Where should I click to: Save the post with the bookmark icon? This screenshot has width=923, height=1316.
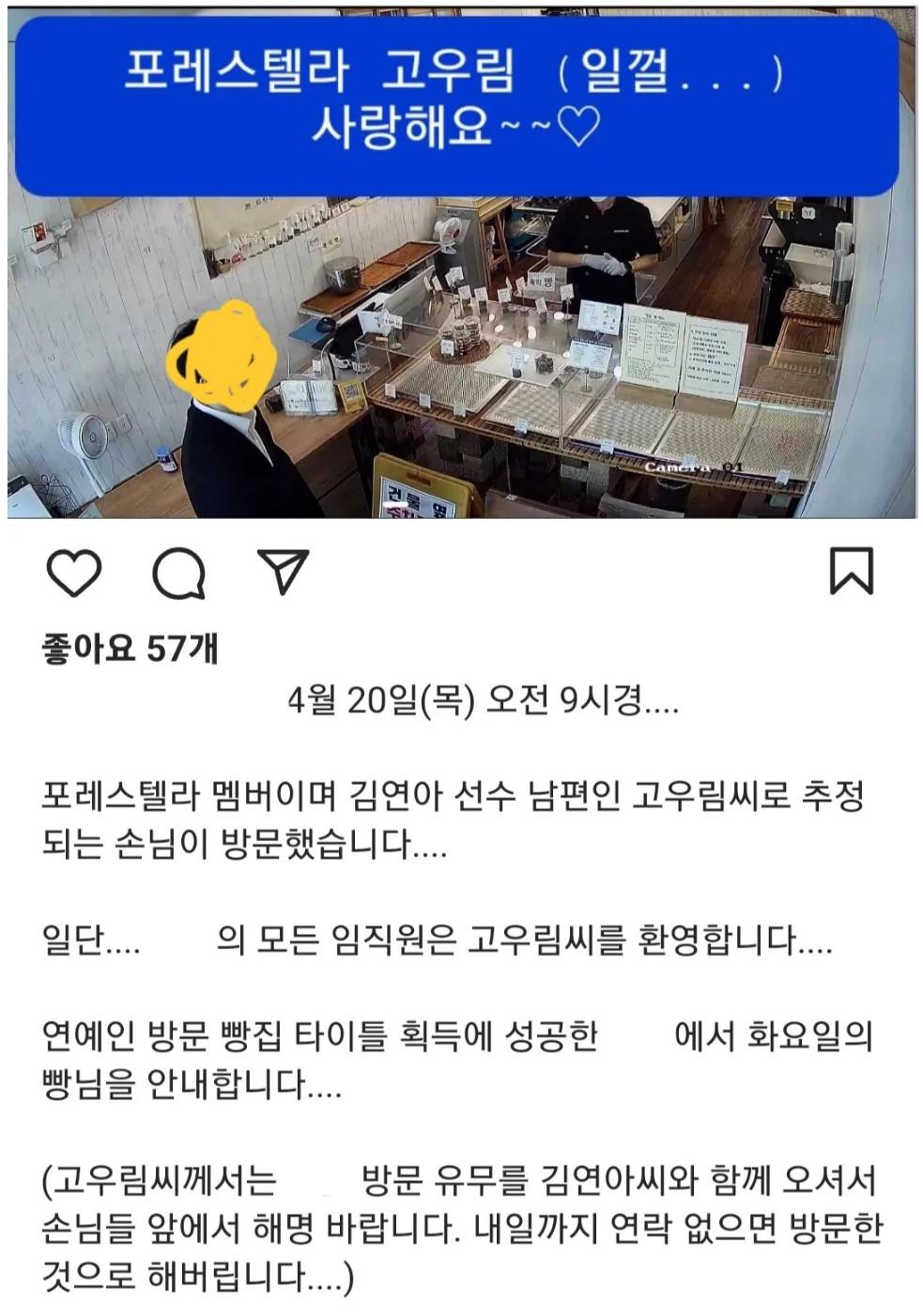pos(851,571)
